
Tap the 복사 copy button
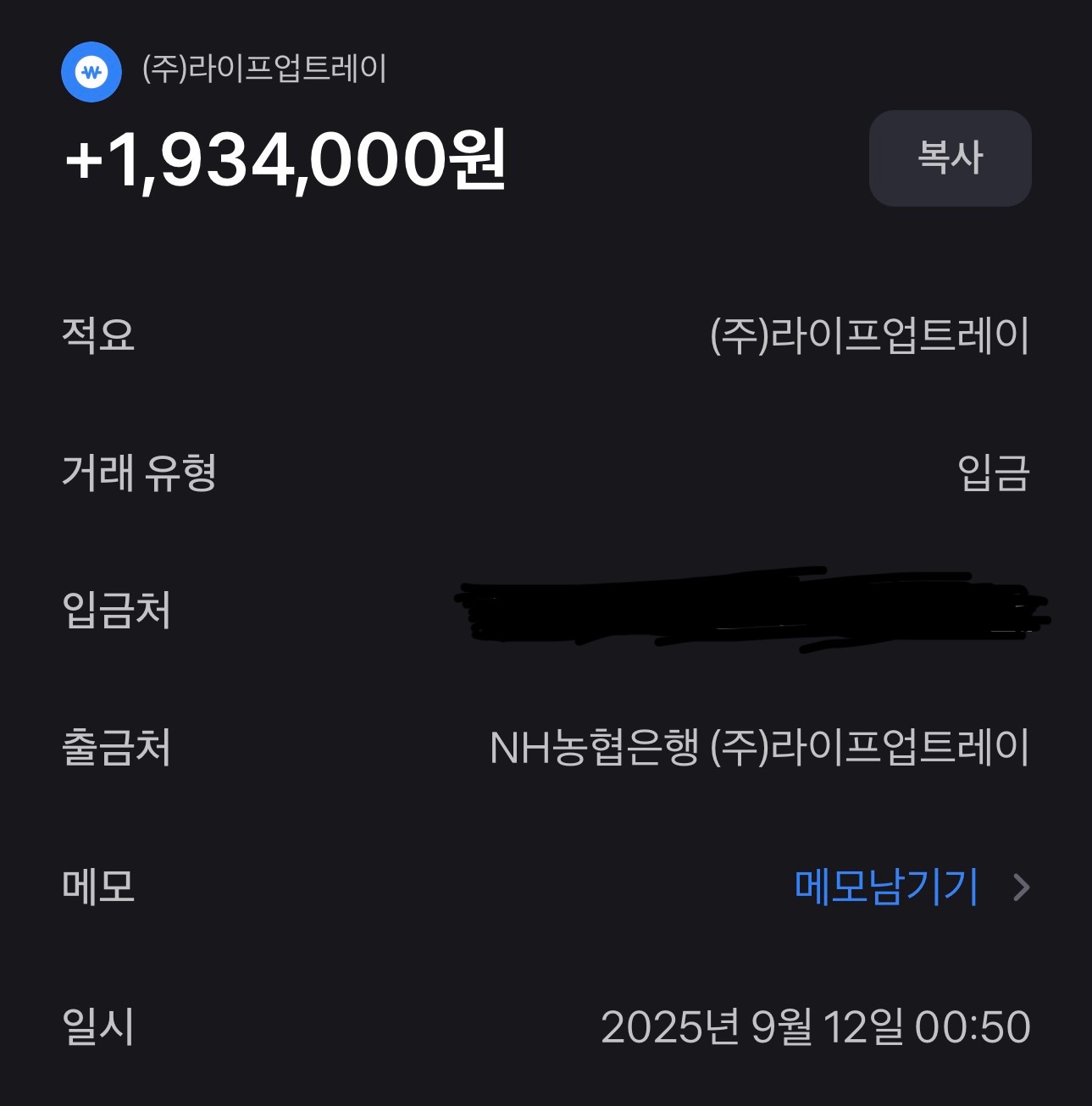[x=950, y=158]
